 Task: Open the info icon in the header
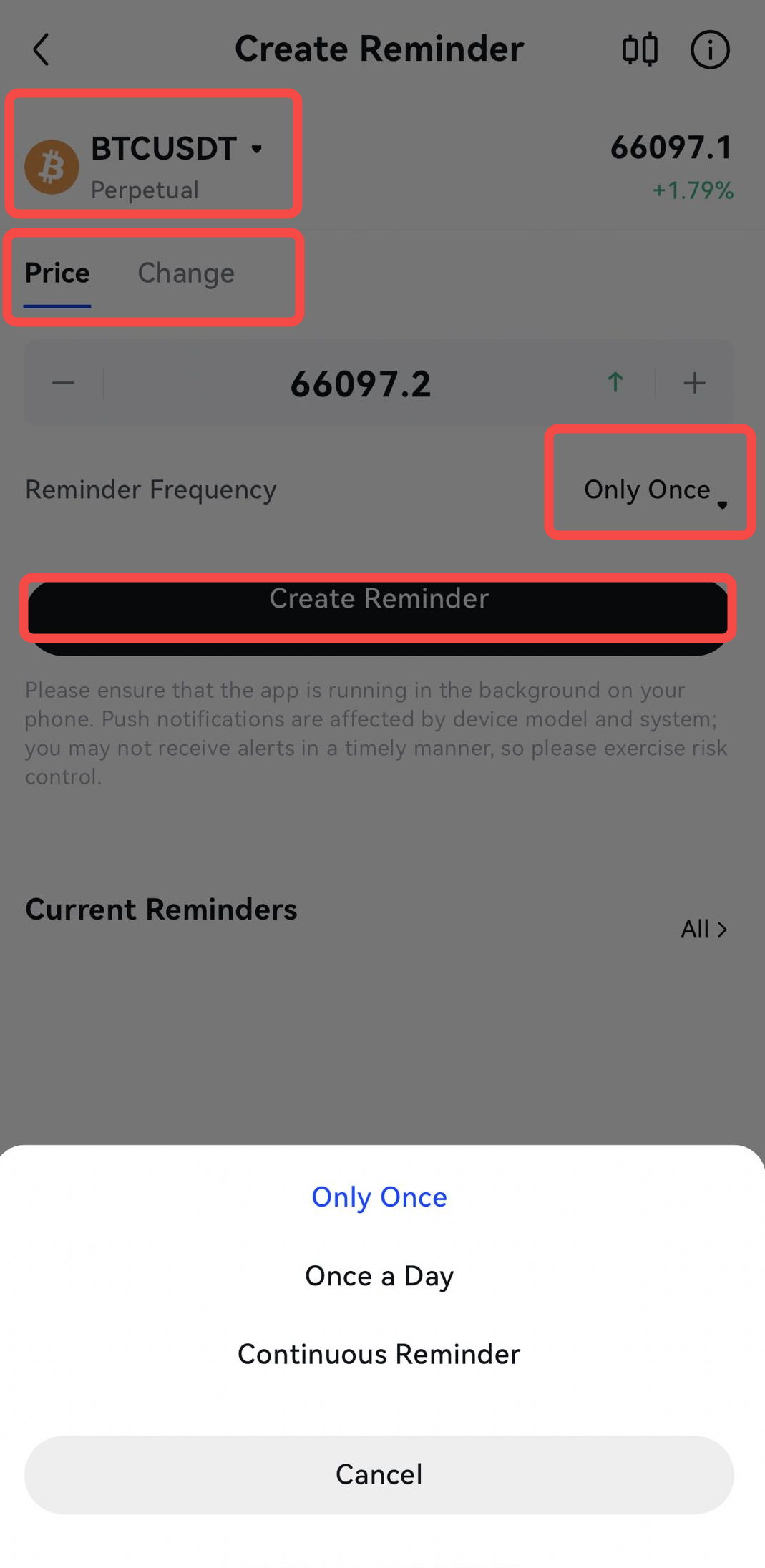pyautogui.click(x=710, y=49)
